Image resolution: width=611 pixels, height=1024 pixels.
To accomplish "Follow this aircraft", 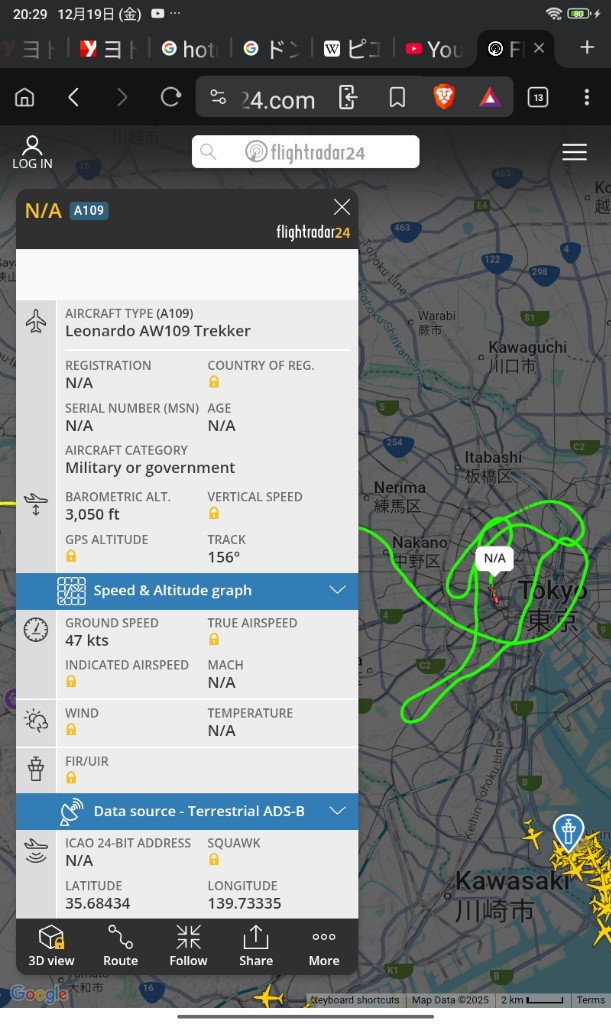I will tap(188, 945).
